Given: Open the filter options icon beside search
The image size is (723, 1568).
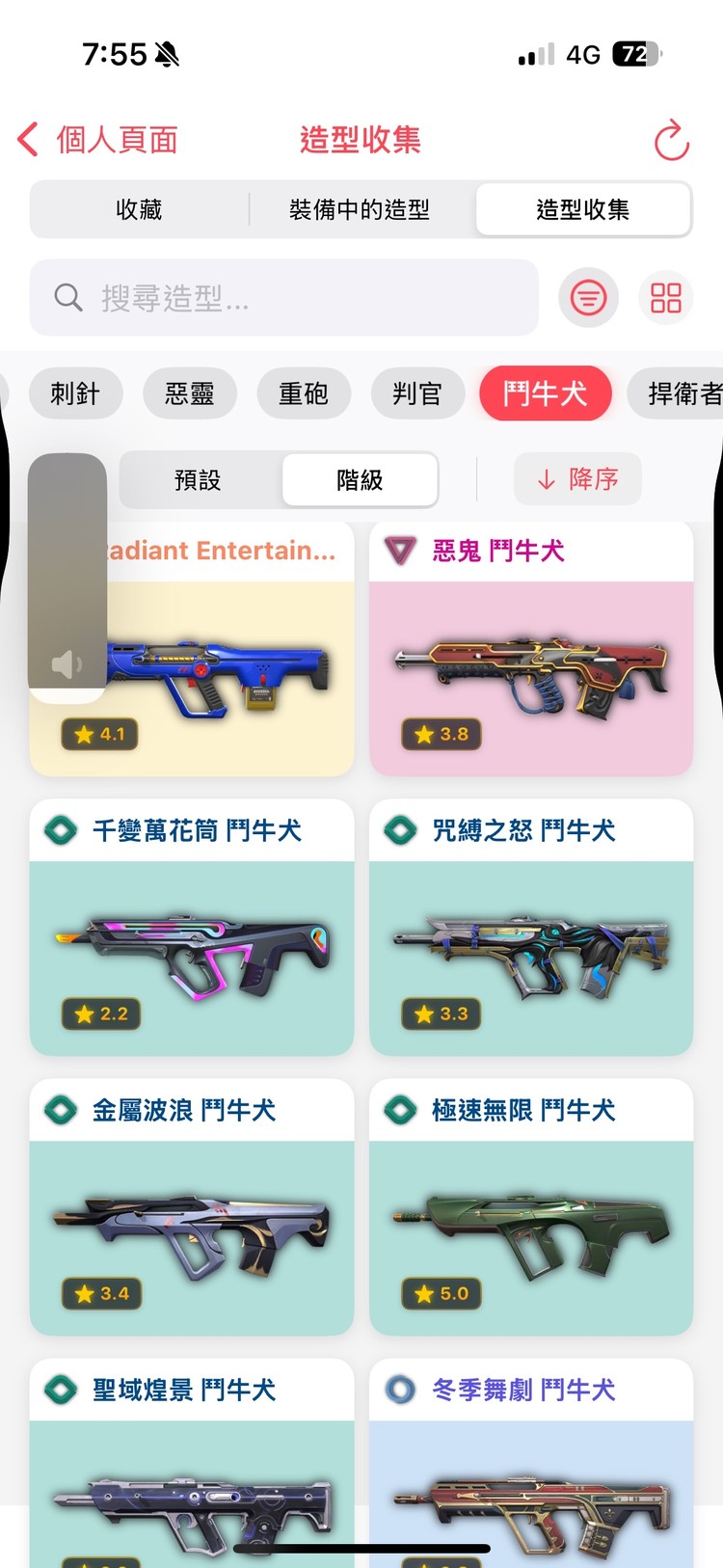Looking at the screenshot, I should (588, 298).
